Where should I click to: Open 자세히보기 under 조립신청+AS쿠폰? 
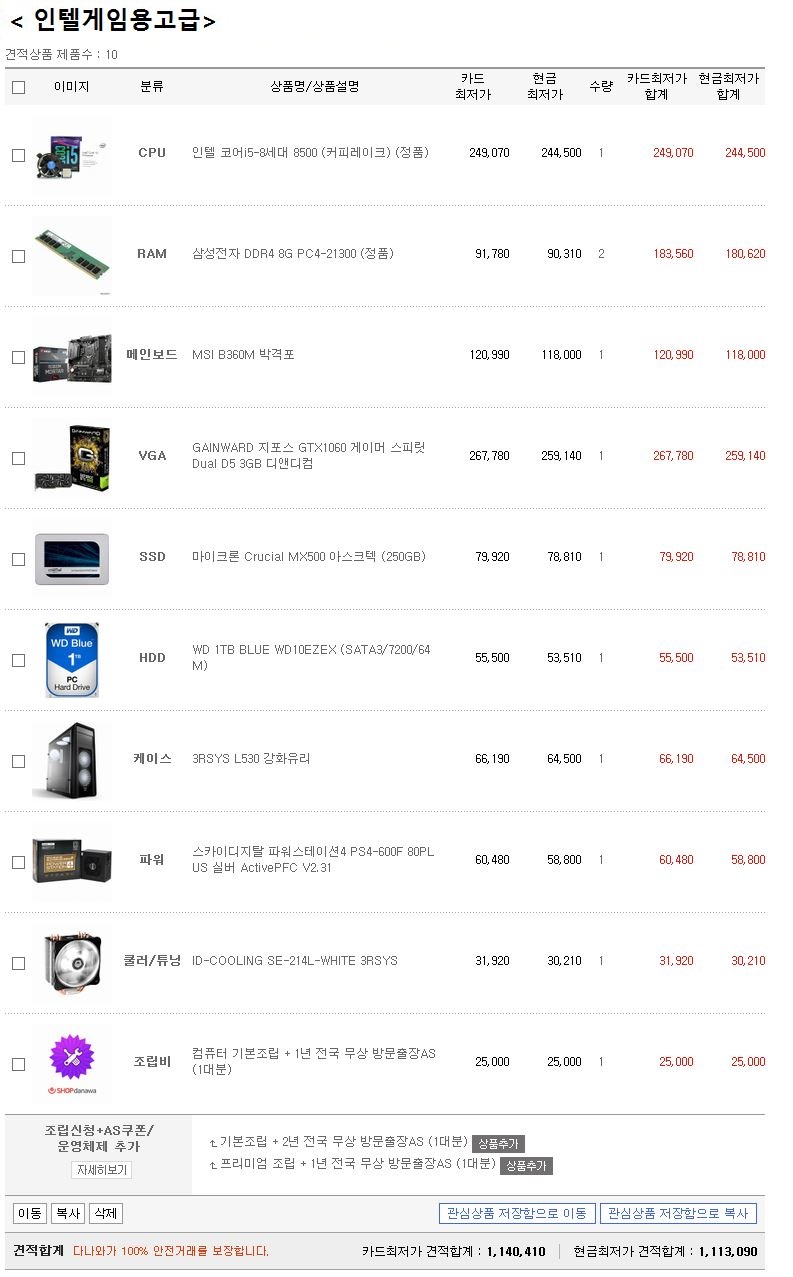coord(101,1170)
